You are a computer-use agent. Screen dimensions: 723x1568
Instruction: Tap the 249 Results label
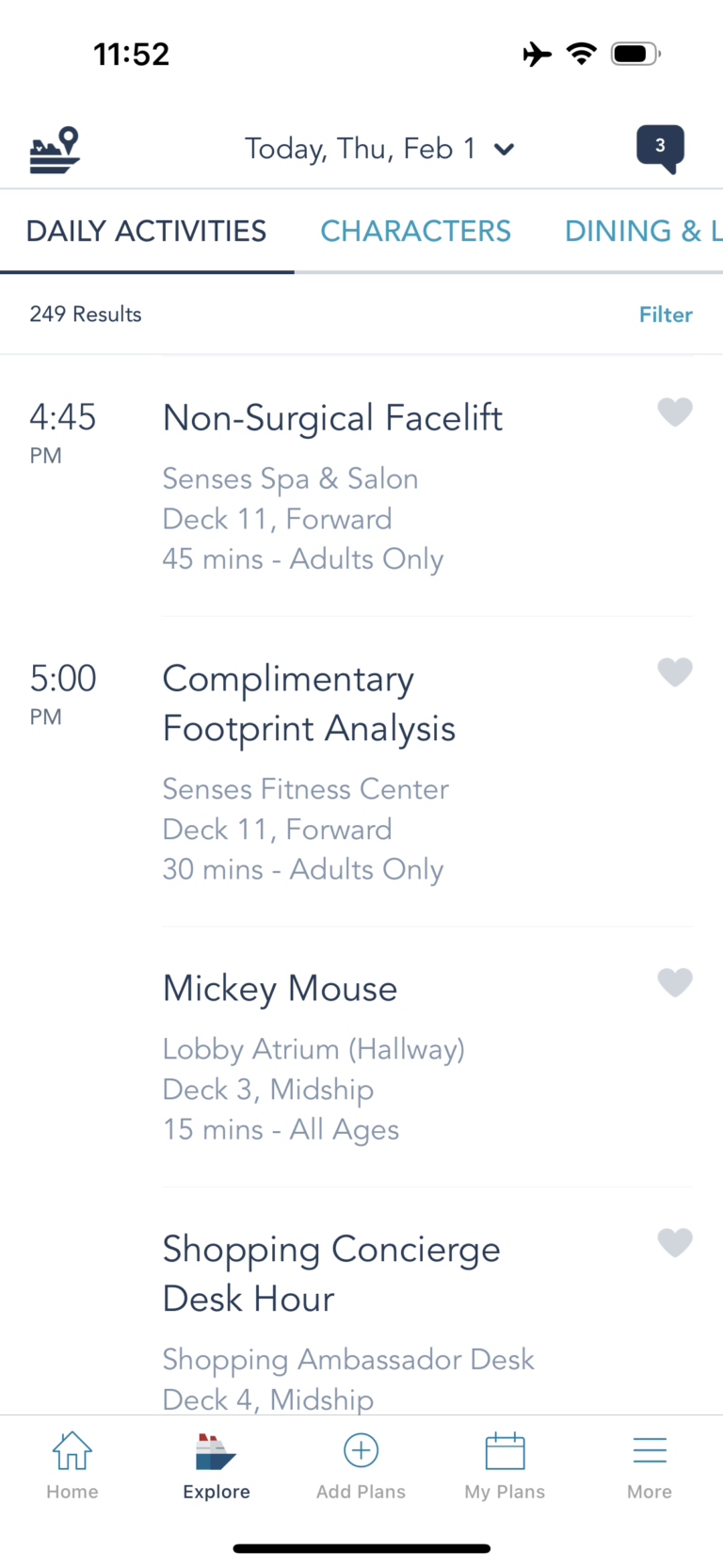pos(87,314)
